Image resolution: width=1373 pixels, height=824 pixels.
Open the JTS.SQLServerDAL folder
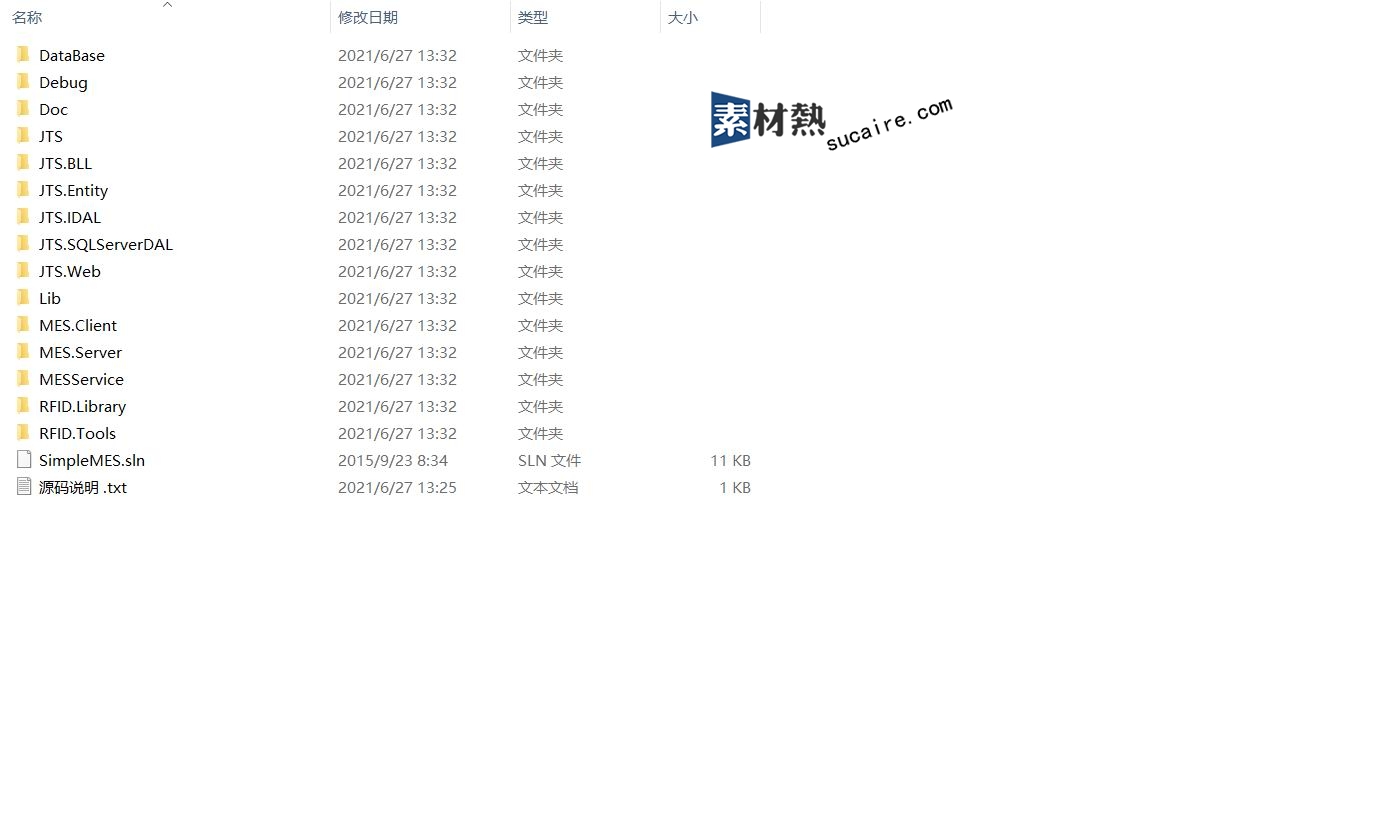coord(105,245)
